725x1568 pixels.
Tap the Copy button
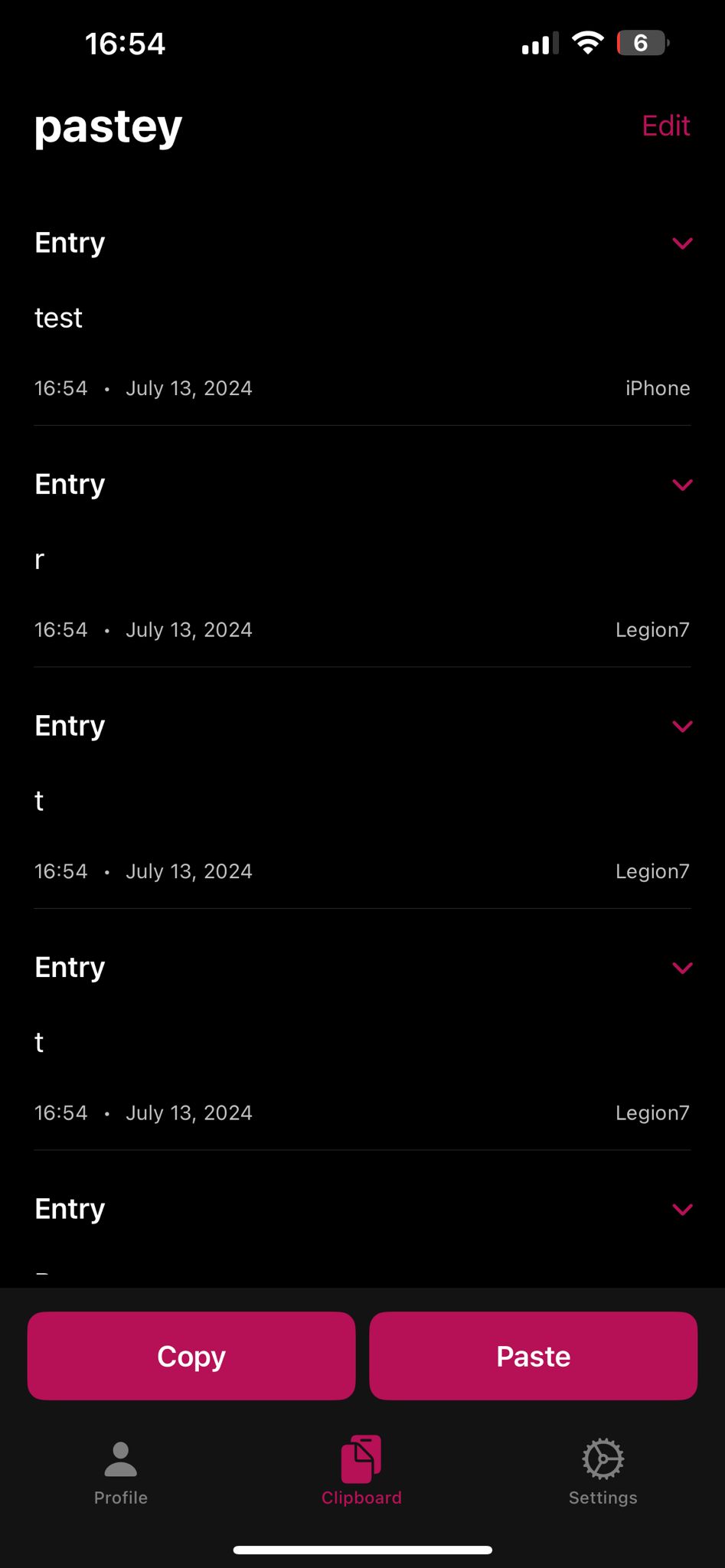pyautogui.click(x=191, y=1356)
